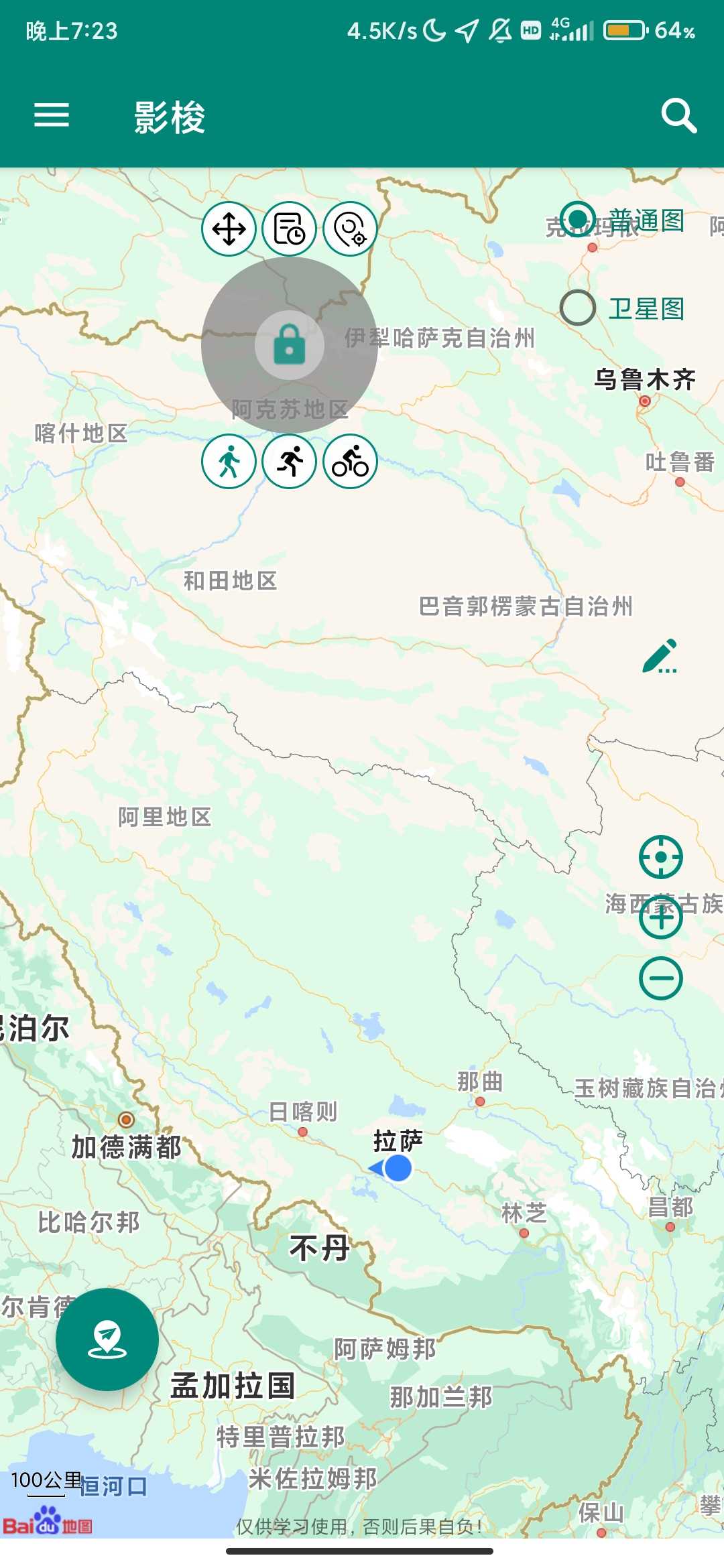724x1568 pixels.
Task: Select walking speed mode
Action: 229,462
